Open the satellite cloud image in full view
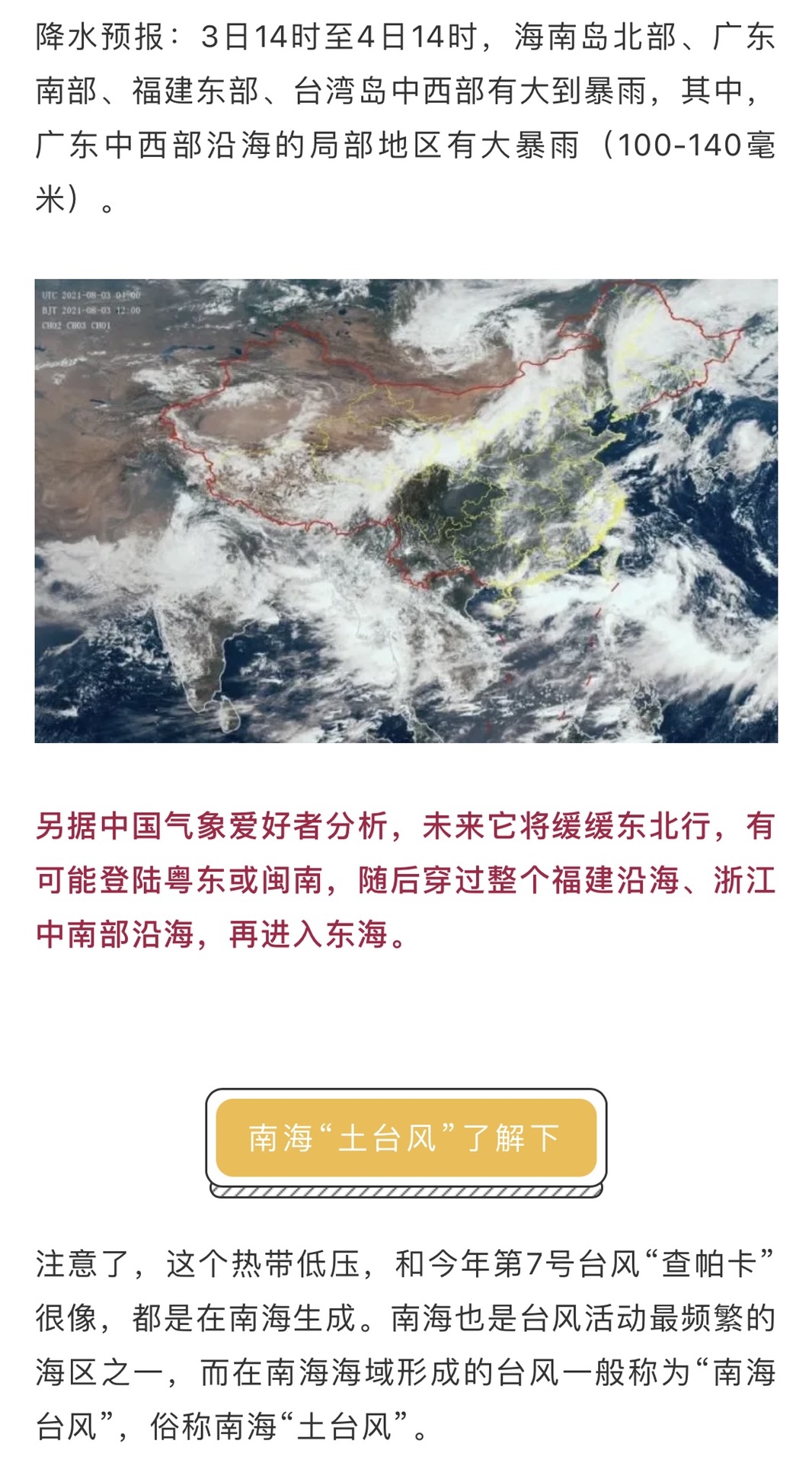The width and height of the screenshot is (812, 1463). click(x=406, y=511)
